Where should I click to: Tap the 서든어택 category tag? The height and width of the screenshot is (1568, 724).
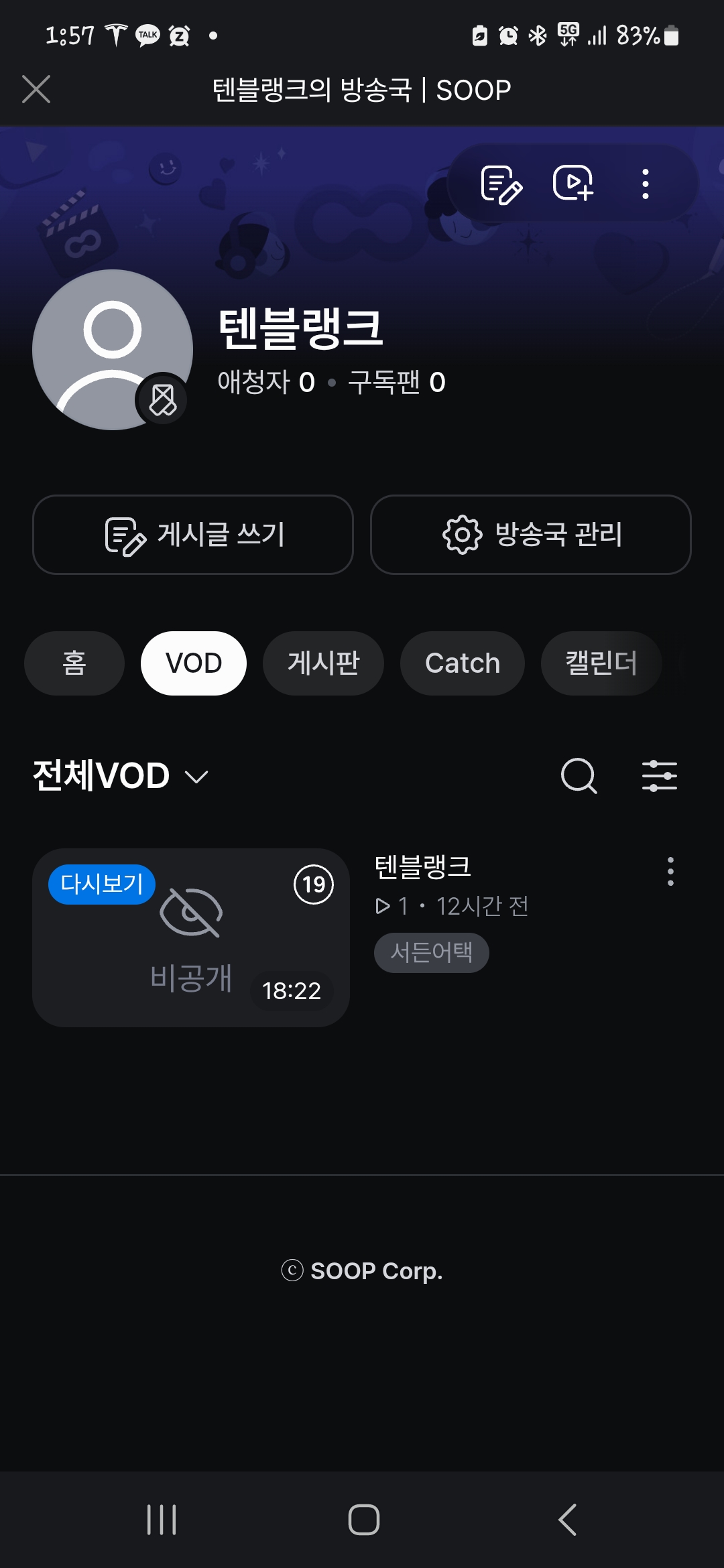click(432, 952)
